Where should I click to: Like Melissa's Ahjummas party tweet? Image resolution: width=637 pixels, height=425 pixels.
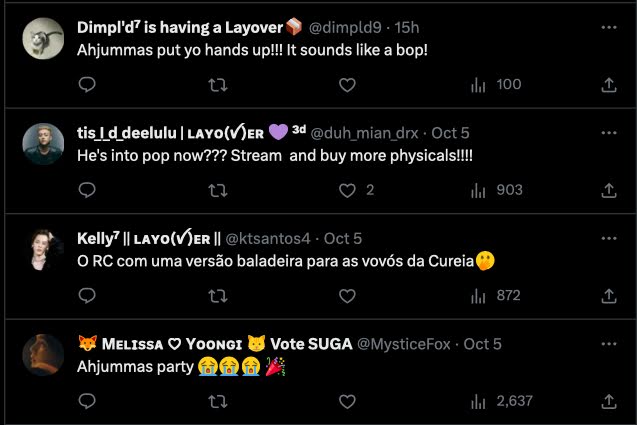pyautogui.click(x=347, y=401)
